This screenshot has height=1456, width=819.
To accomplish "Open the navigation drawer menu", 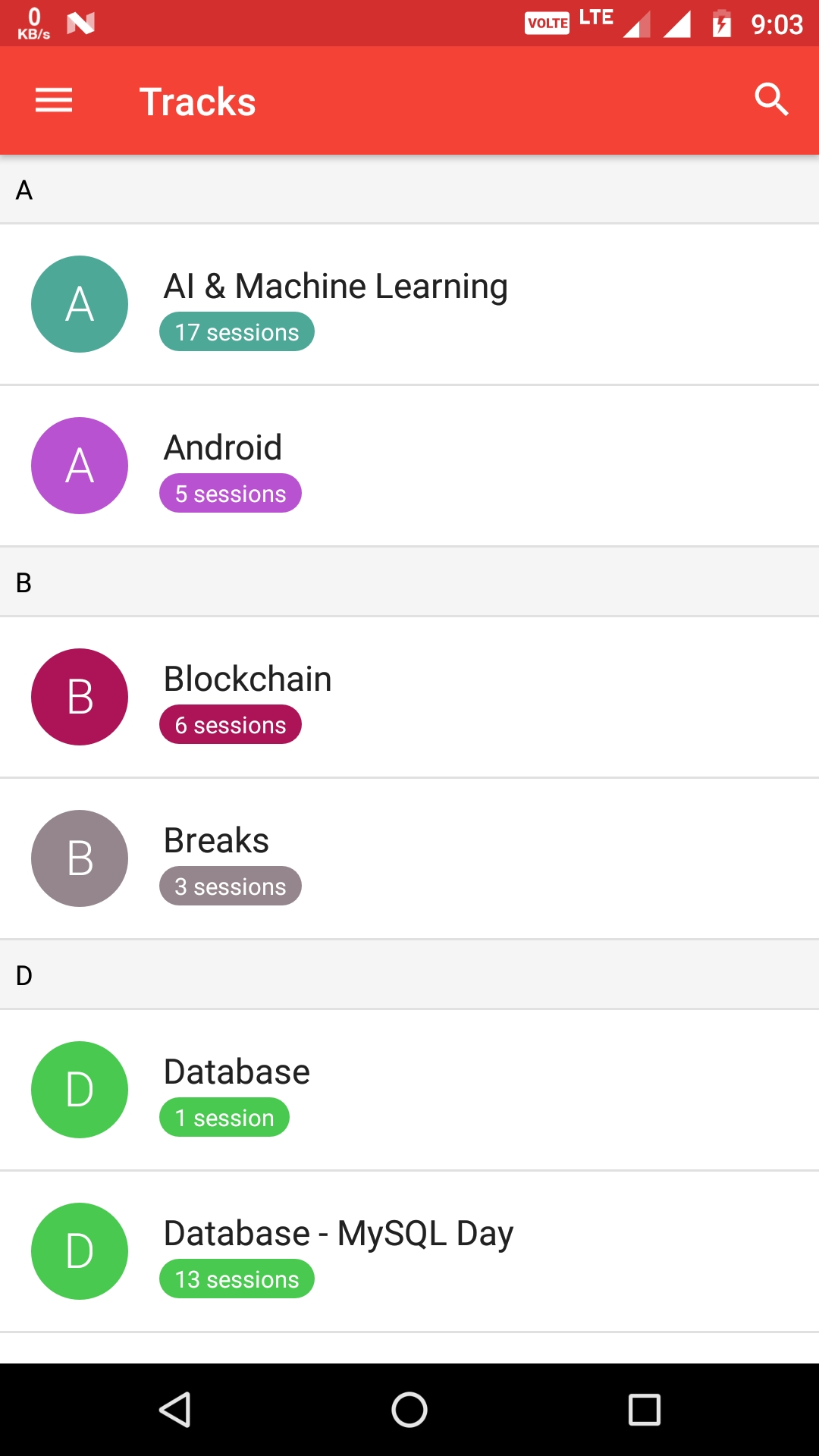I will [54, 100].
